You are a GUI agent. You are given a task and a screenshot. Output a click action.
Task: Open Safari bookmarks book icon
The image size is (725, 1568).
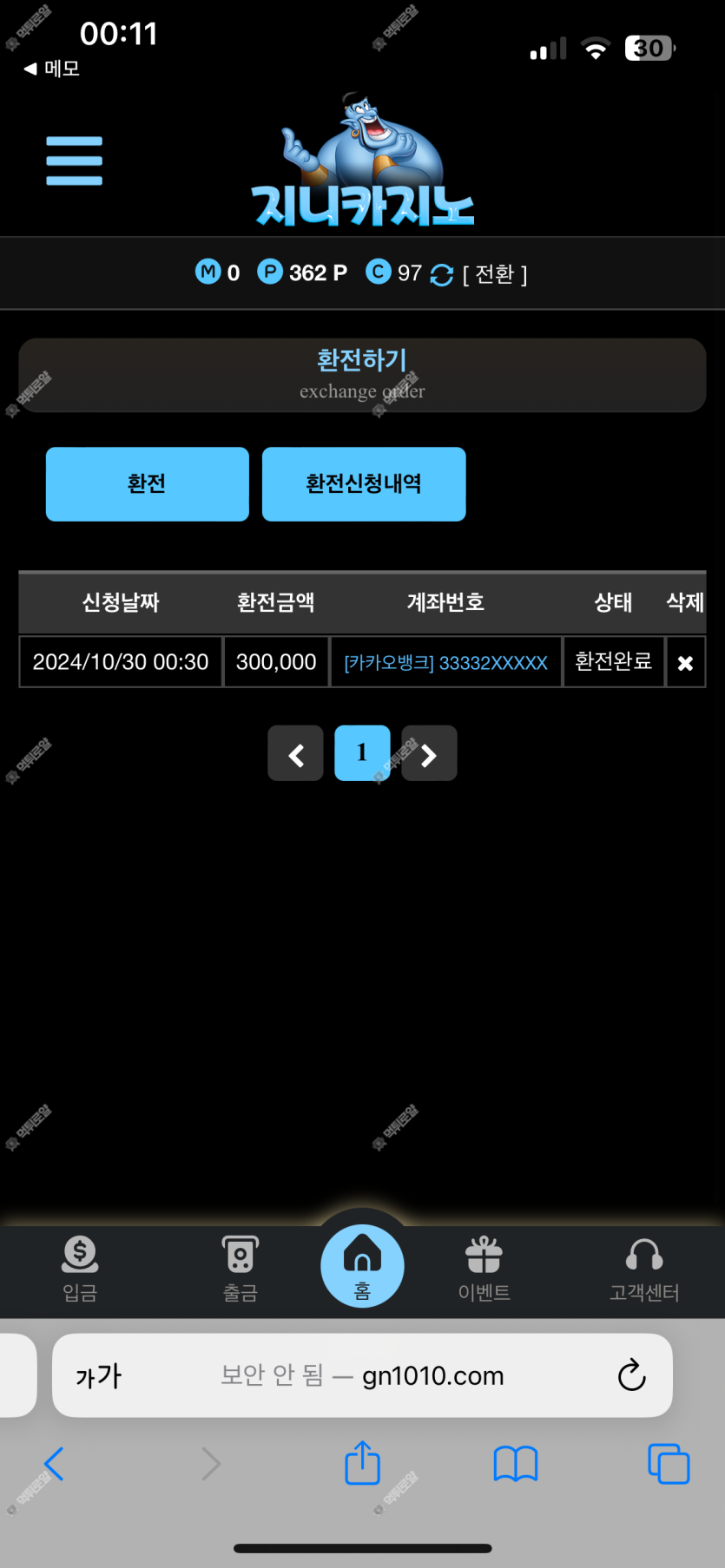tap(516, 1464)
